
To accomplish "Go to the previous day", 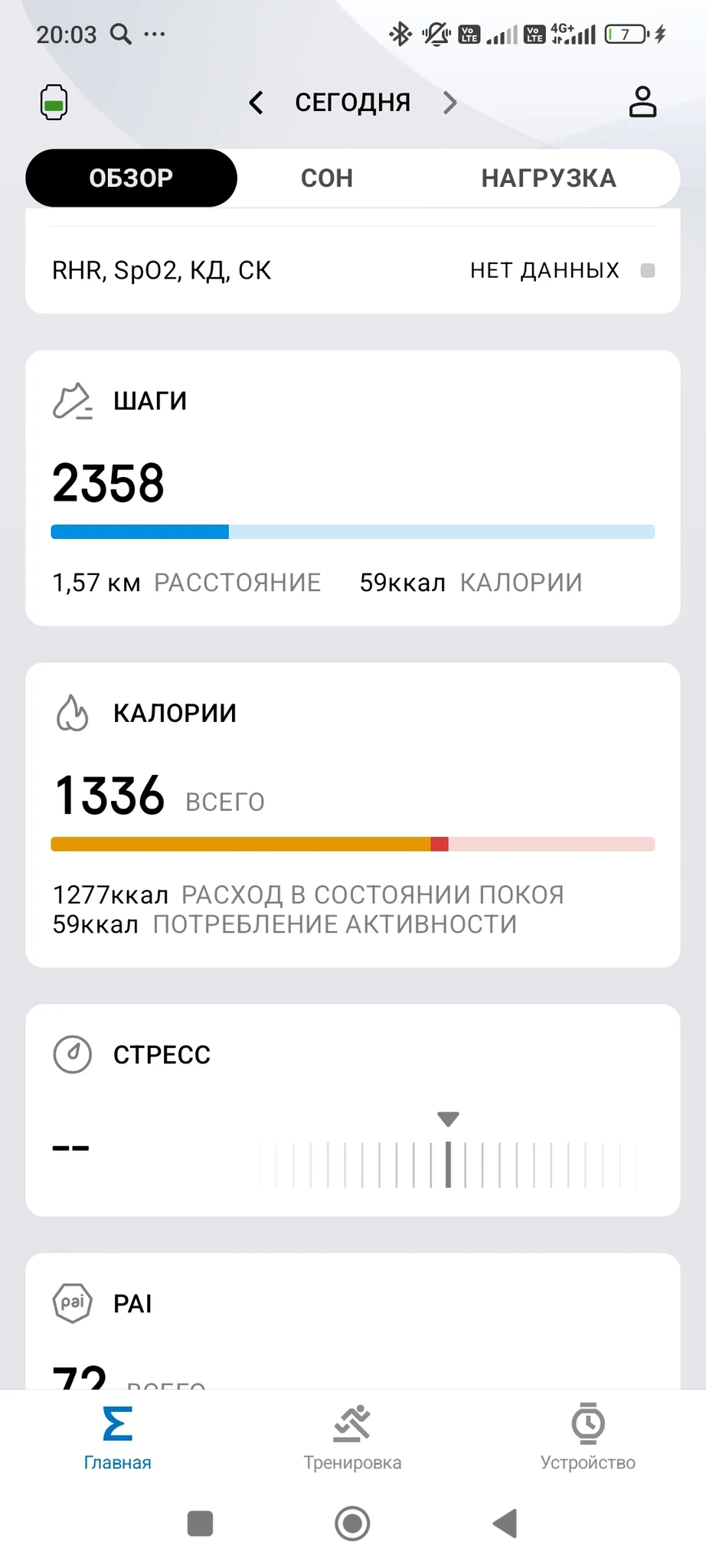I will pos(257,102).
